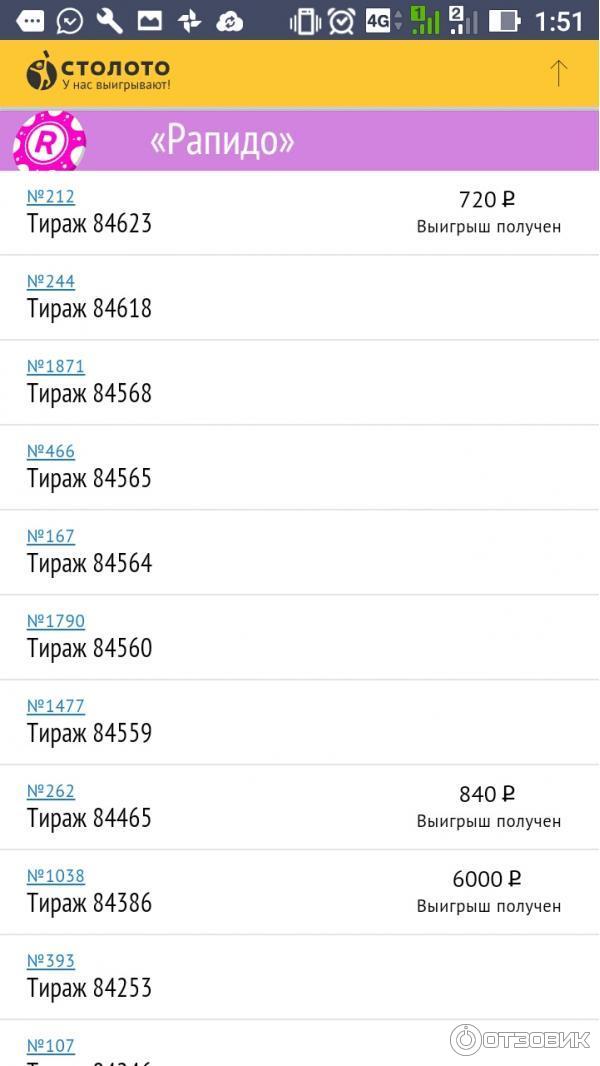600x1066 pixels.
Task: Open ticket link №1790
Action: coord(56,621)
